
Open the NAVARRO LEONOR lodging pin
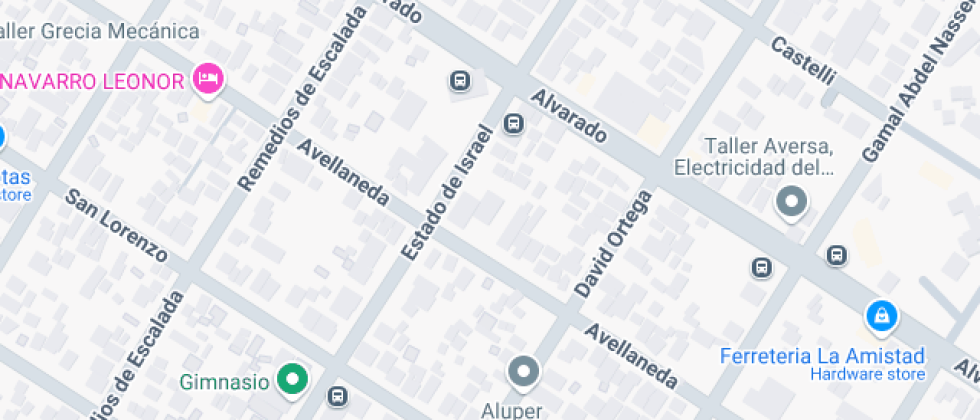click(208, 80)
